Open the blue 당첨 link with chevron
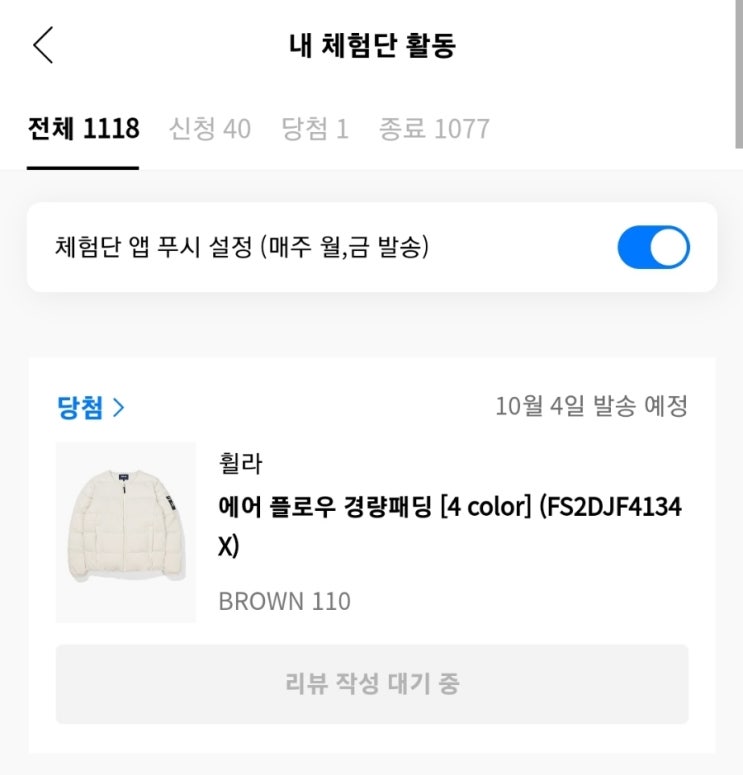 (x=91, y=407)
